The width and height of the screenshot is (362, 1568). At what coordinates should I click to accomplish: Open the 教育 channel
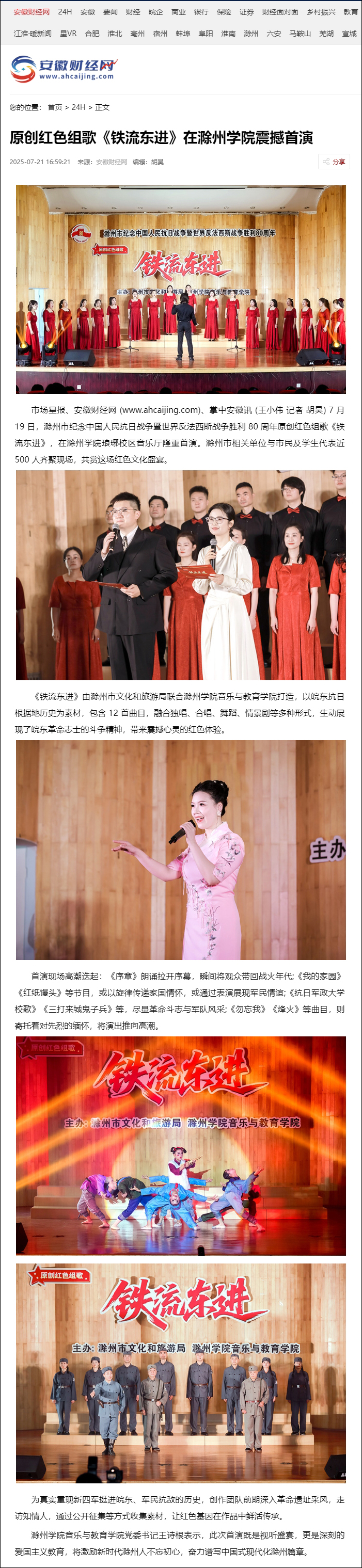[x=351, y=11]
